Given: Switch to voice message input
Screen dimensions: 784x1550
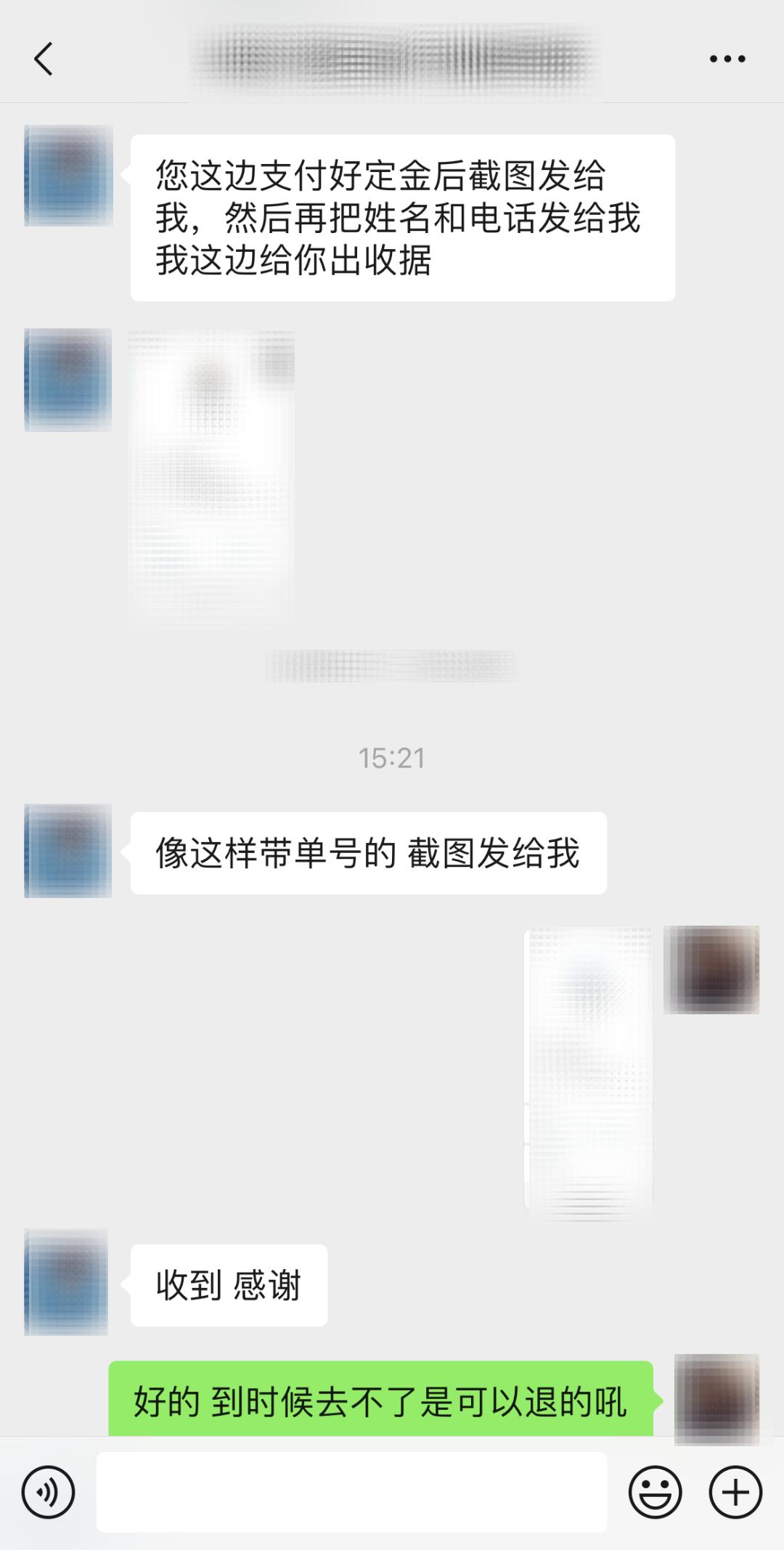Looking at the screenshot, I should 48,1493.
